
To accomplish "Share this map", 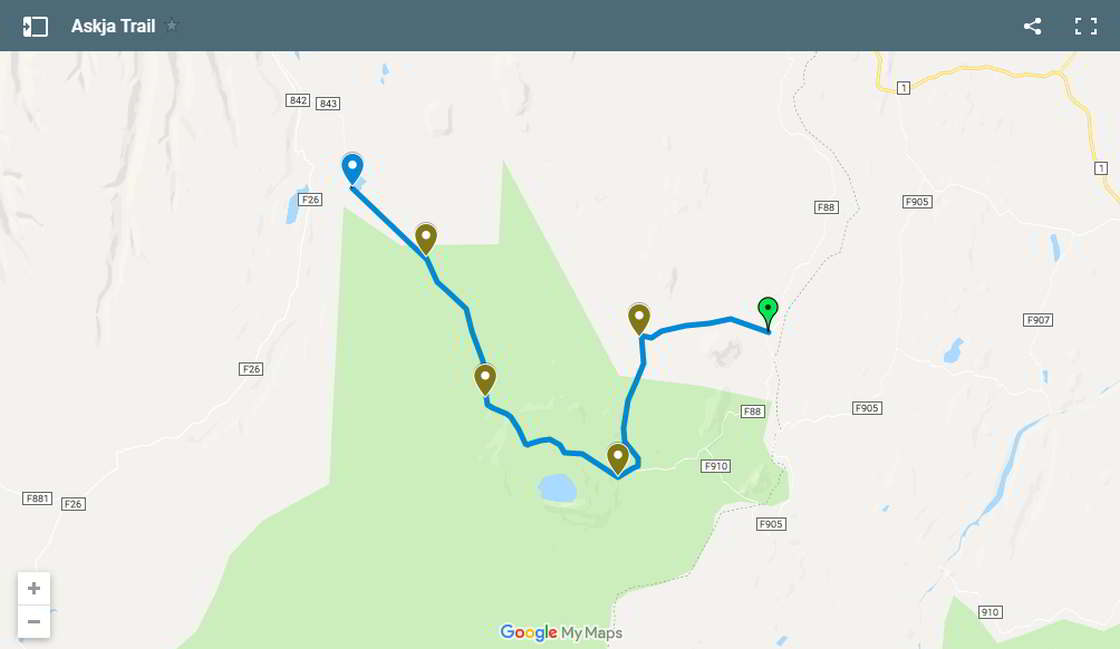I will (x=1032, y=26).
